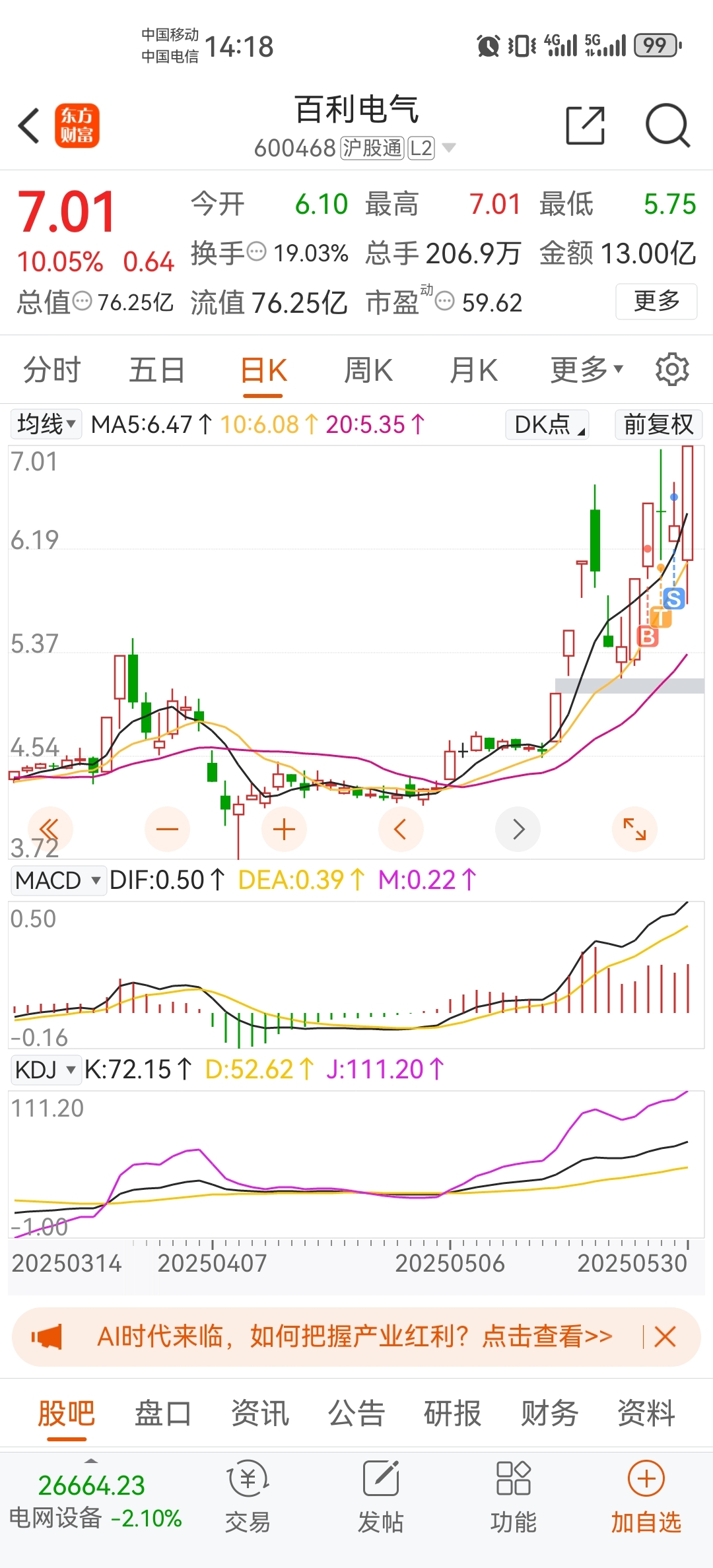Select the 月K chart tab
The image size is (713, 1568).
click(473, 370)
